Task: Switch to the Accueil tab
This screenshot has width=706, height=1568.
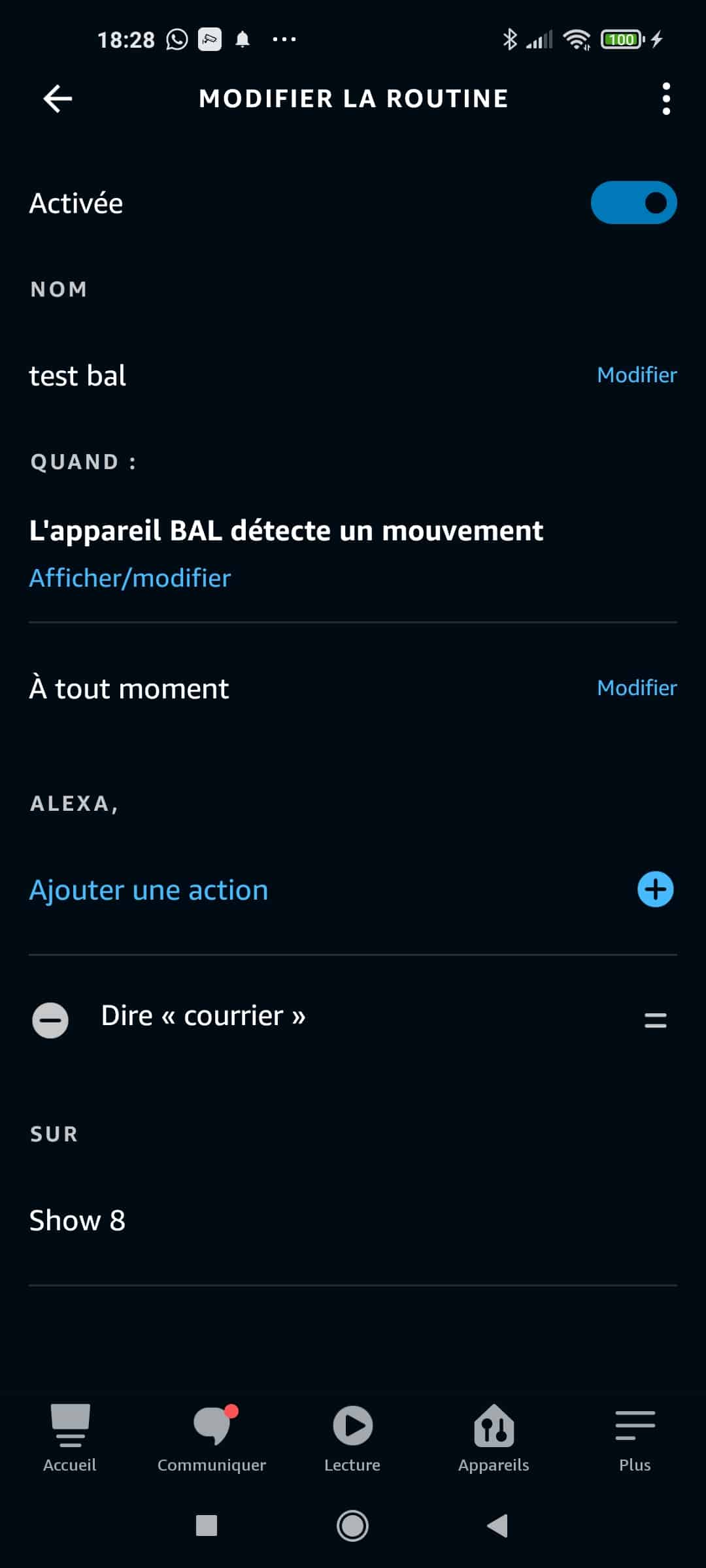Action: tap(70, 1437)
